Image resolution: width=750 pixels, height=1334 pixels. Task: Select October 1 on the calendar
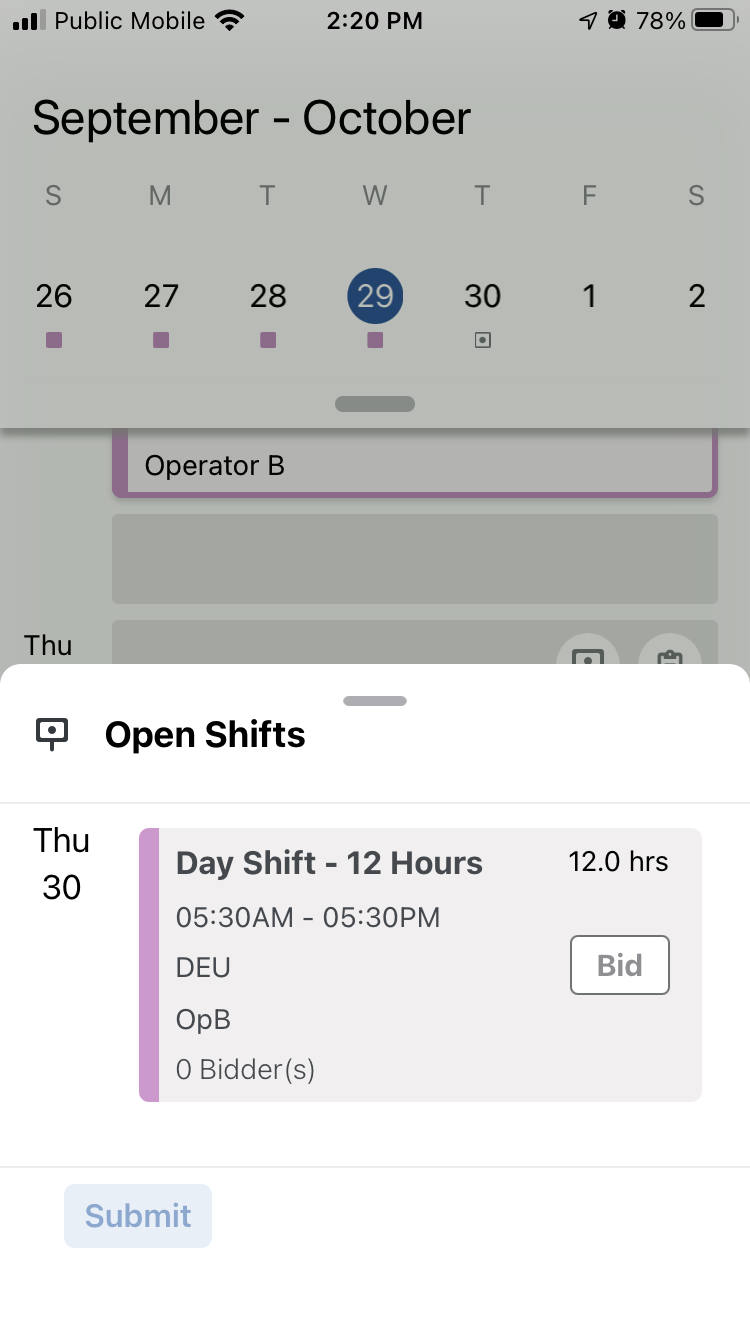tap(589, 296)
